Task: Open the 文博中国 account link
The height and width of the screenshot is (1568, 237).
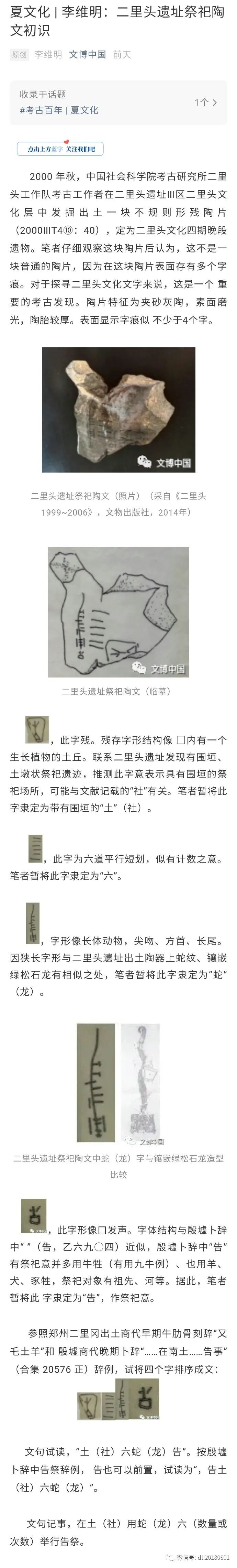Action: (87, 54)
